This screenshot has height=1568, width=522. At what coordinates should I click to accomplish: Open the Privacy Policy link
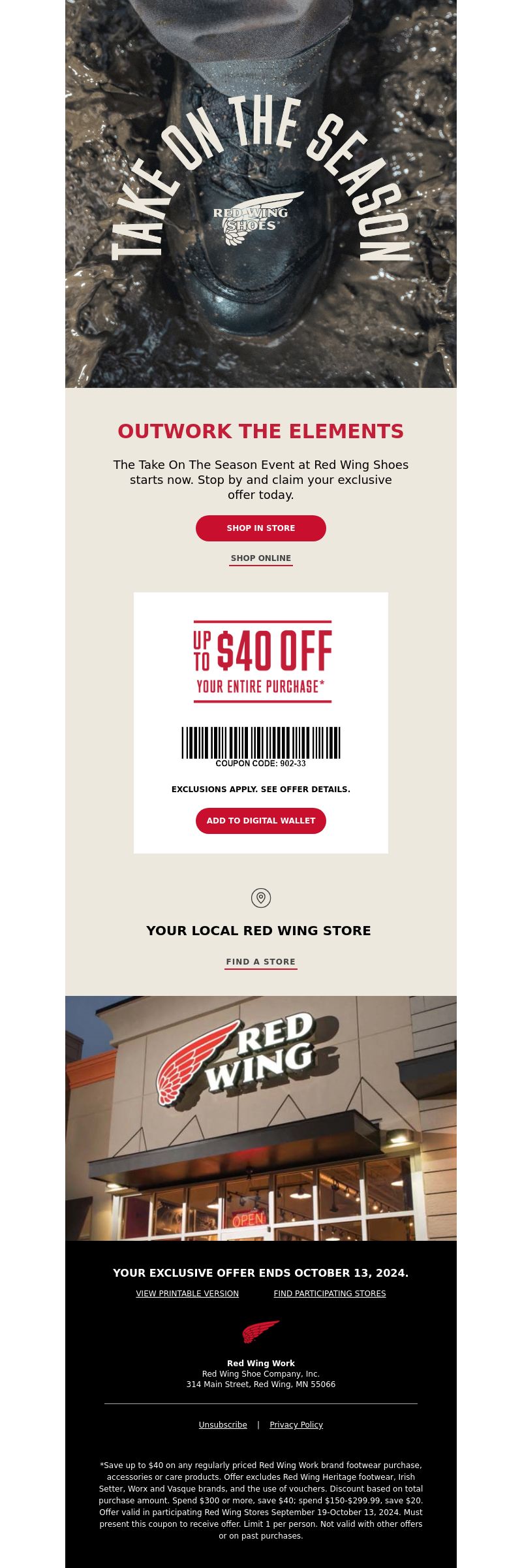(296, 1424)
